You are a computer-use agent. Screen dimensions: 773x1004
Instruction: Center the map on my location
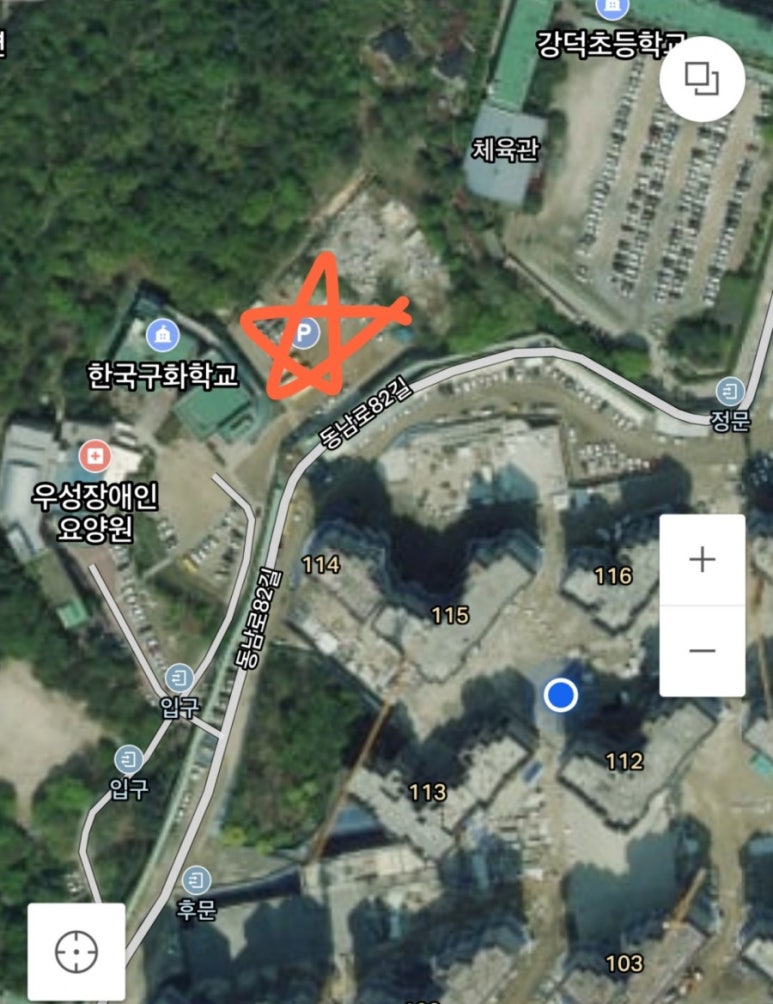pos(76,952)
